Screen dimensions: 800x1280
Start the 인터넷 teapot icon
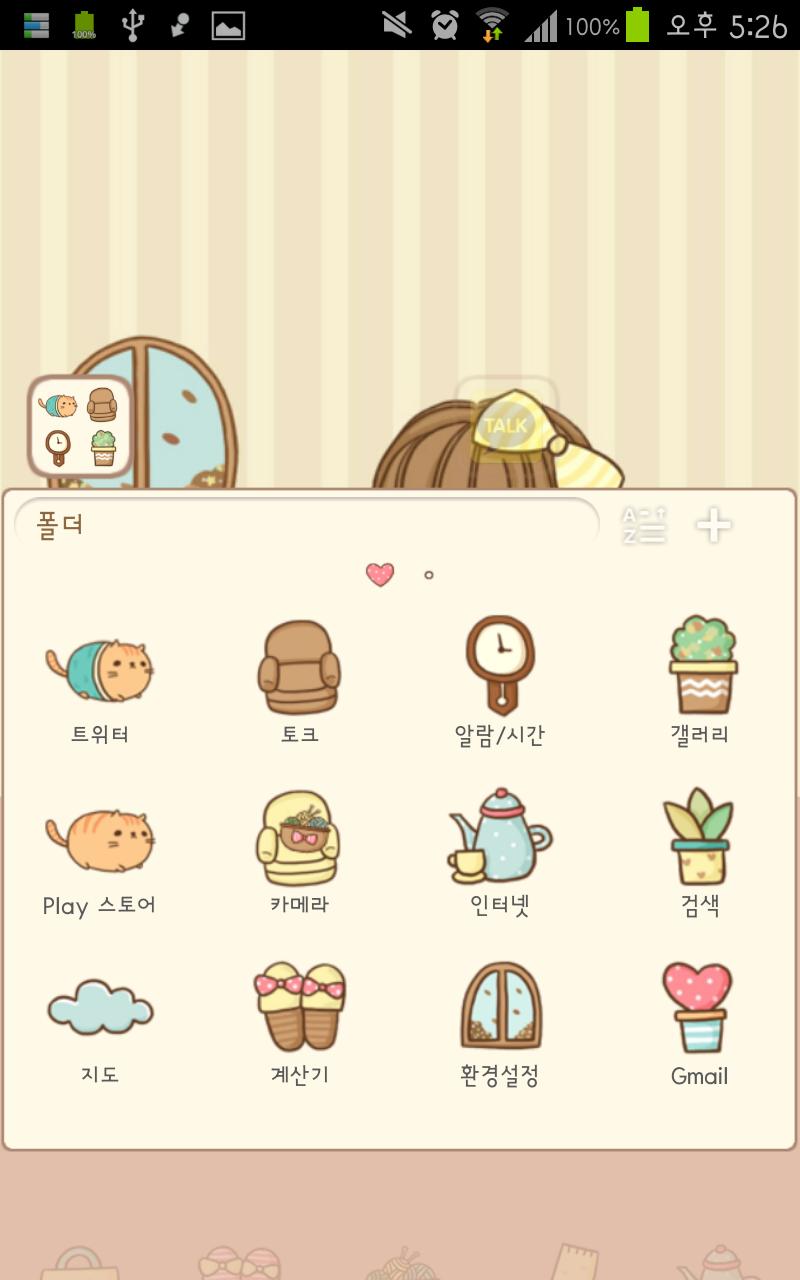coord(499,835)
